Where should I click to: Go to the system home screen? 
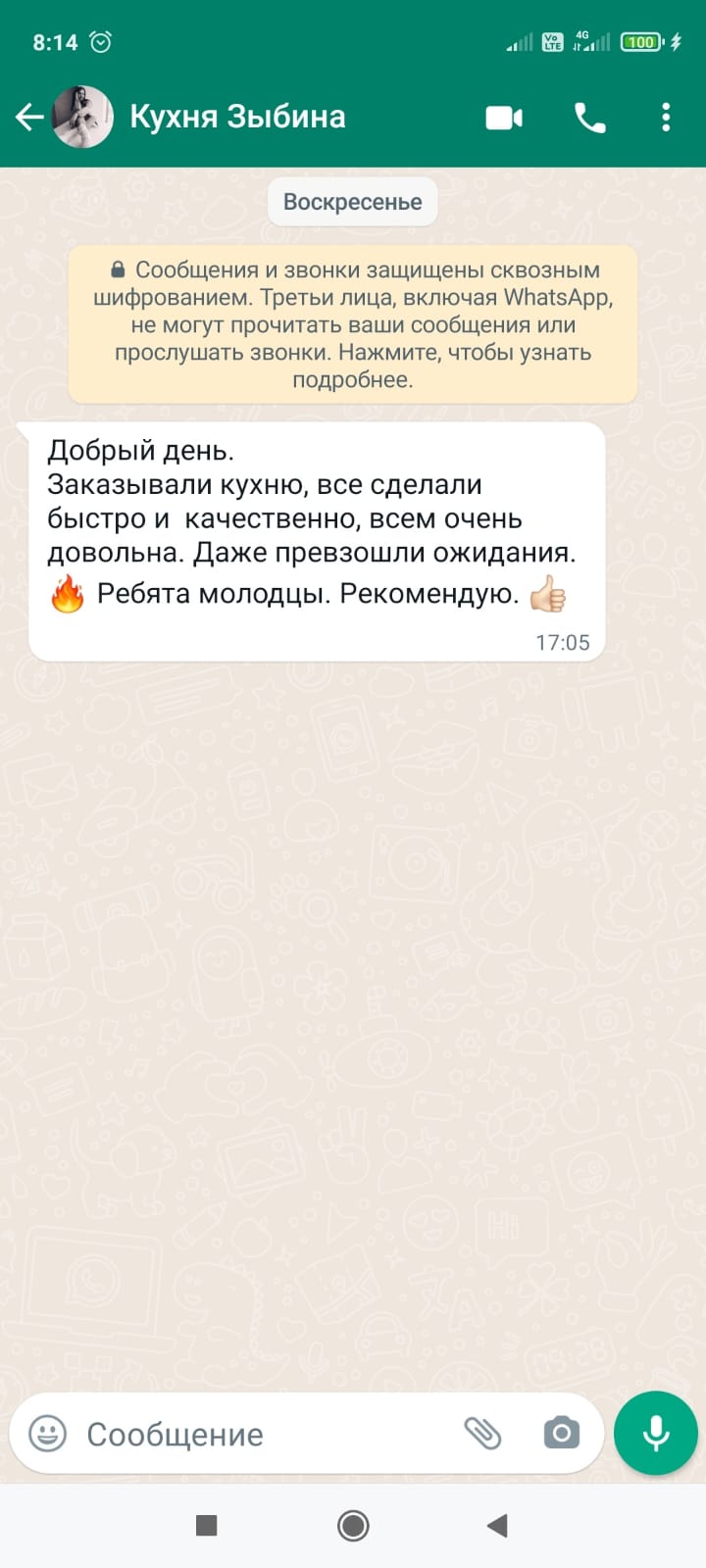[353, 1525]
